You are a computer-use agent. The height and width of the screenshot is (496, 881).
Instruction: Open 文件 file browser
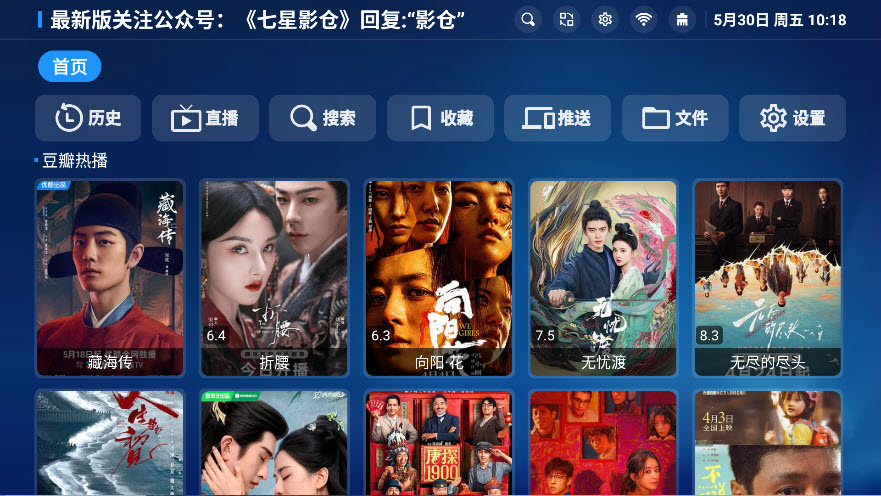click(675, 118)
